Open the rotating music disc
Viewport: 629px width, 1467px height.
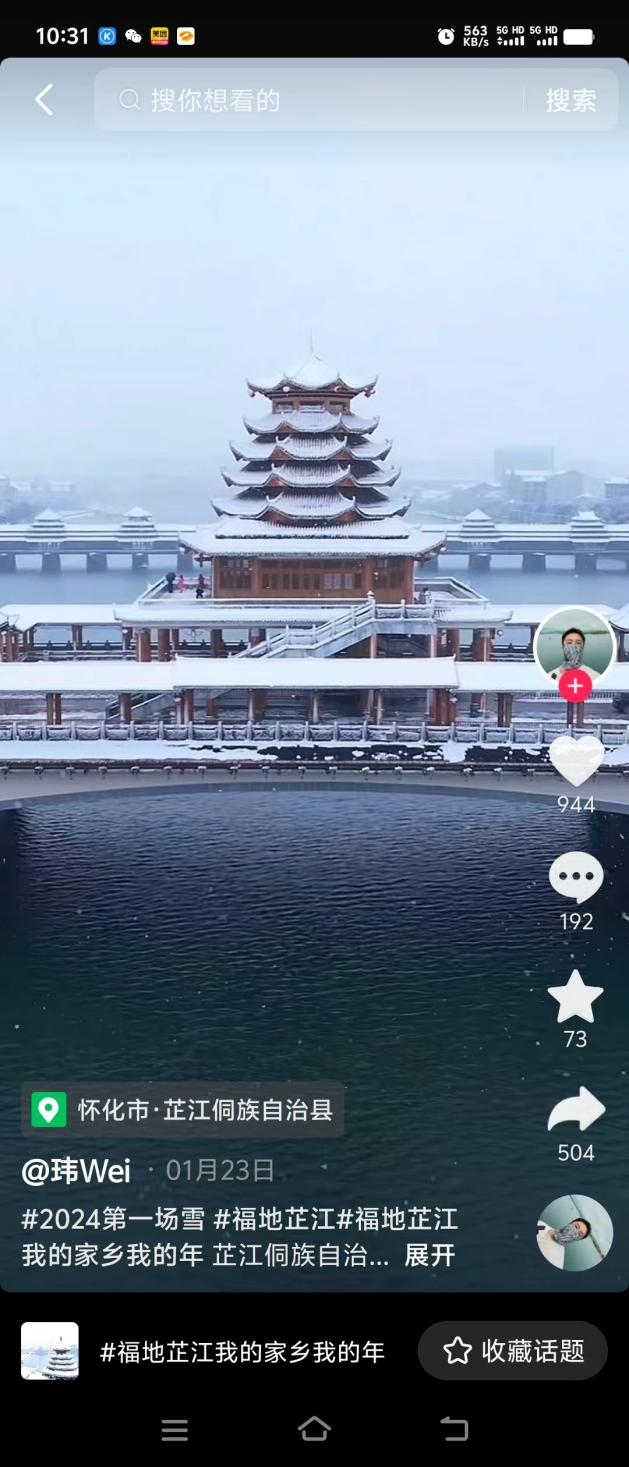tap(574, 1233)
